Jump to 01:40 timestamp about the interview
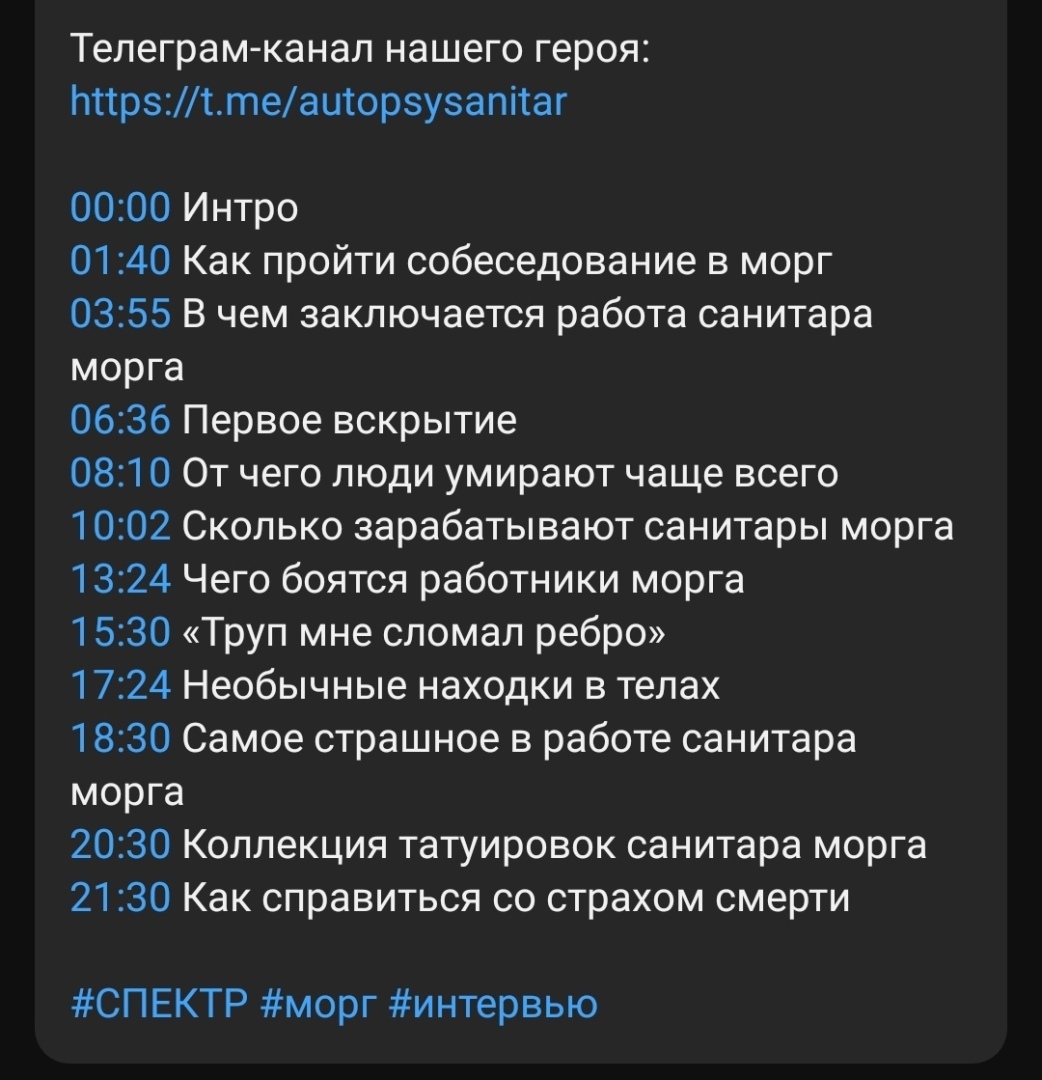The image size is (1042, 1080). point(121,261)
